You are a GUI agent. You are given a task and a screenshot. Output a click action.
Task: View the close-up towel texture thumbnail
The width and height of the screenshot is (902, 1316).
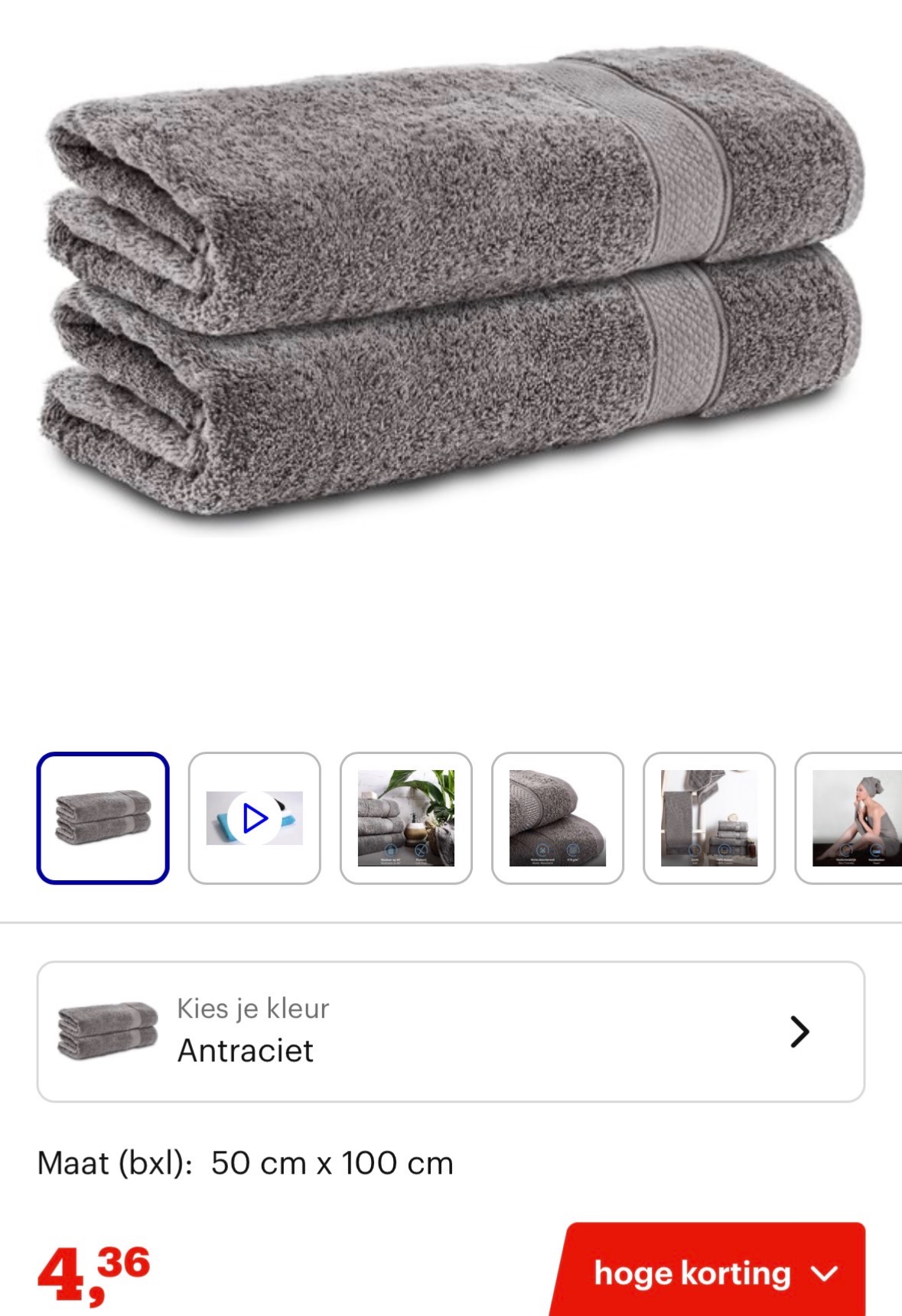click(x=558, y=818)
